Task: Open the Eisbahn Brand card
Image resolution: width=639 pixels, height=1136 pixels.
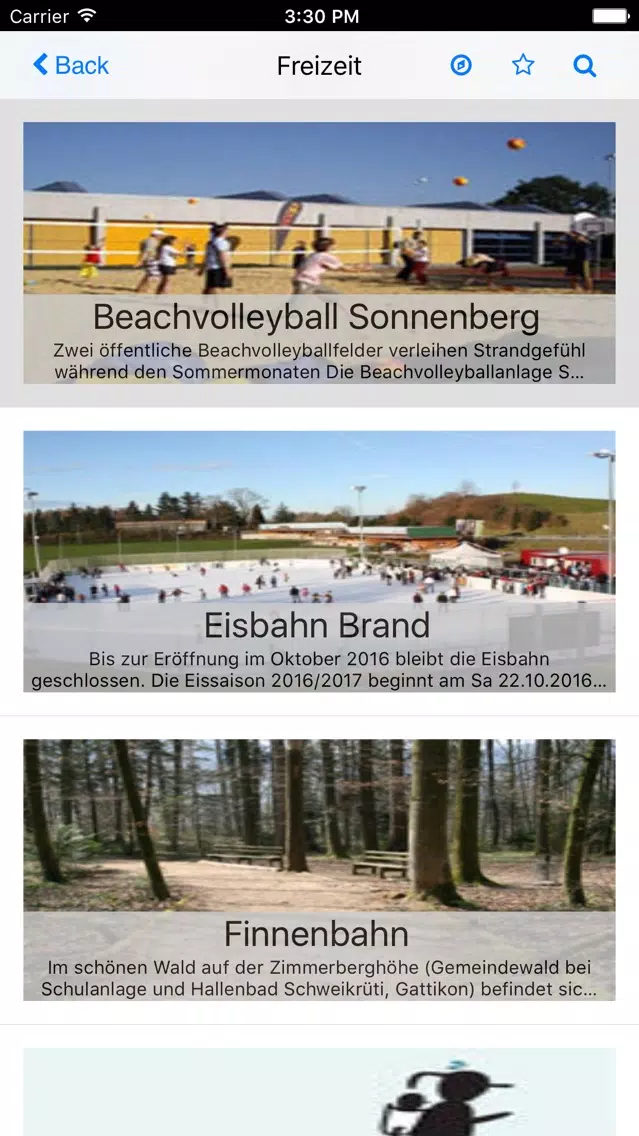Action: [x=319, y=561]
